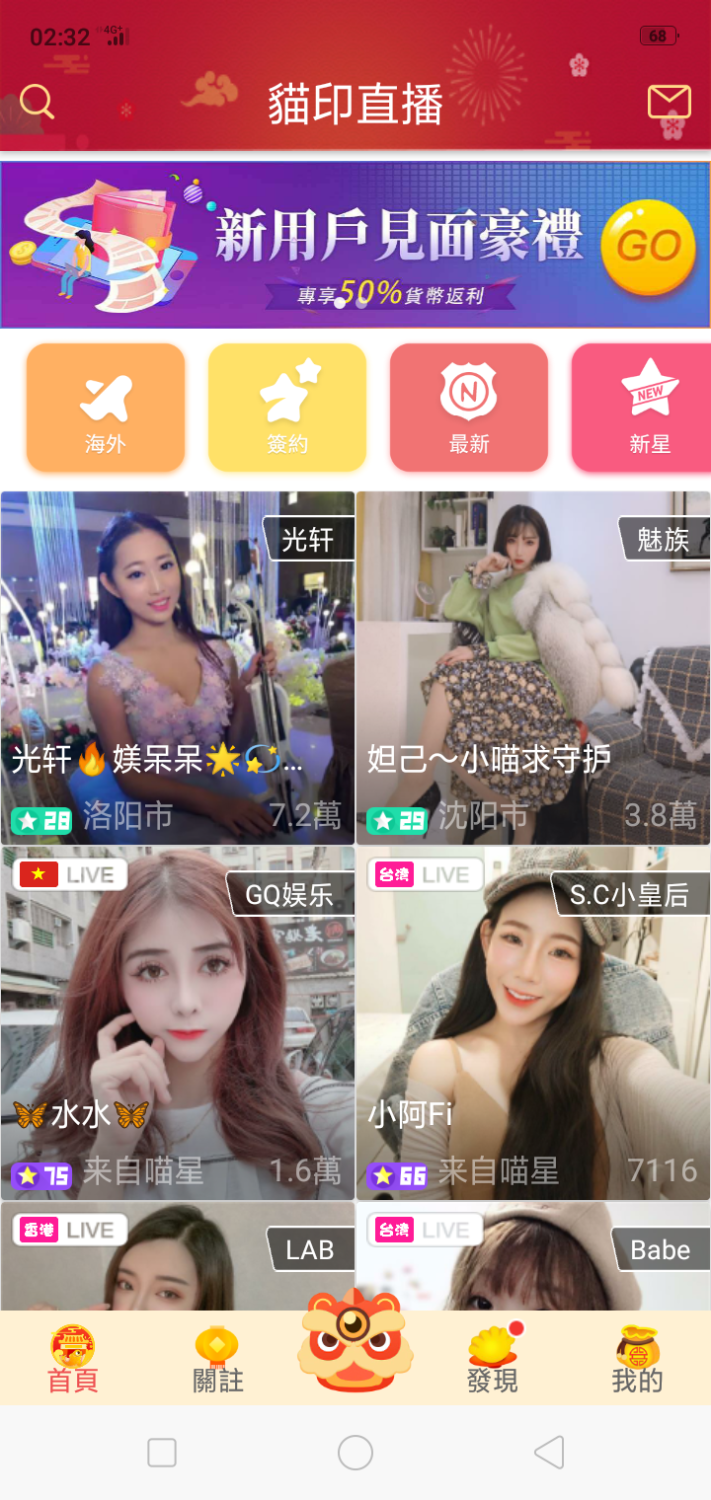The width and height of the screenshot is (711, 1500).
Task: Select the 海外 category
Action: coord(106,407)
